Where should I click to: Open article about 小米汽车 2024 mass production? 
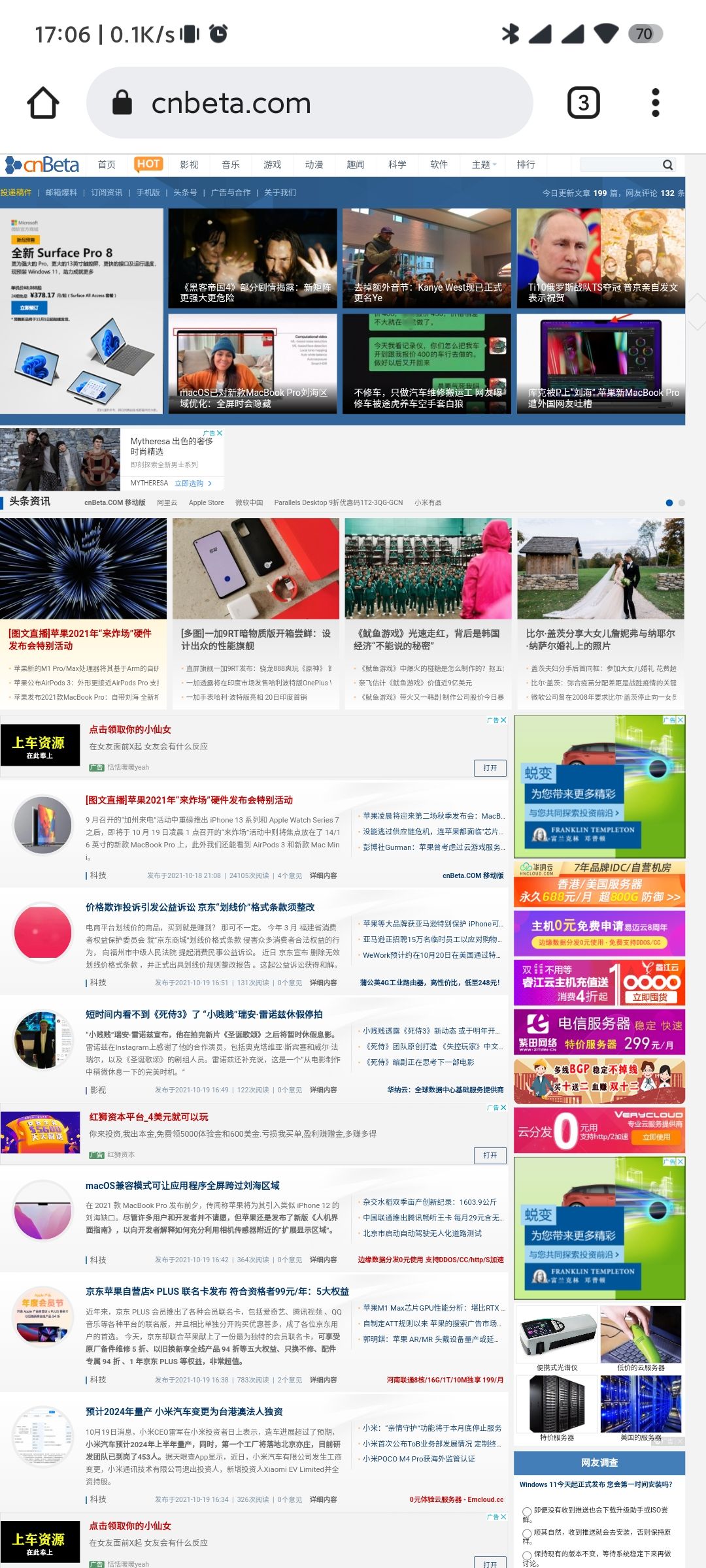tap(184, 1411)
